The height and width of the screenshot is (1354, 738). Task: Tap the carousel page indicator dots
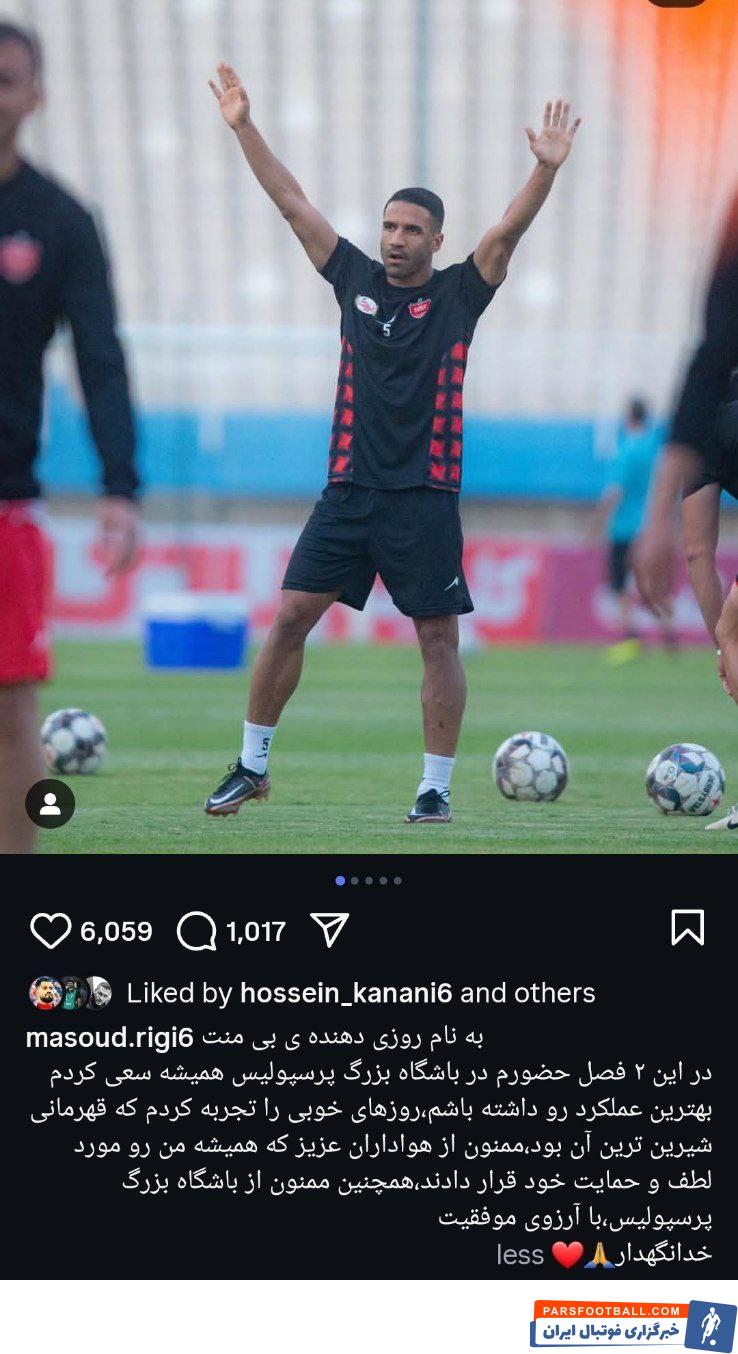tap(368, 881)
